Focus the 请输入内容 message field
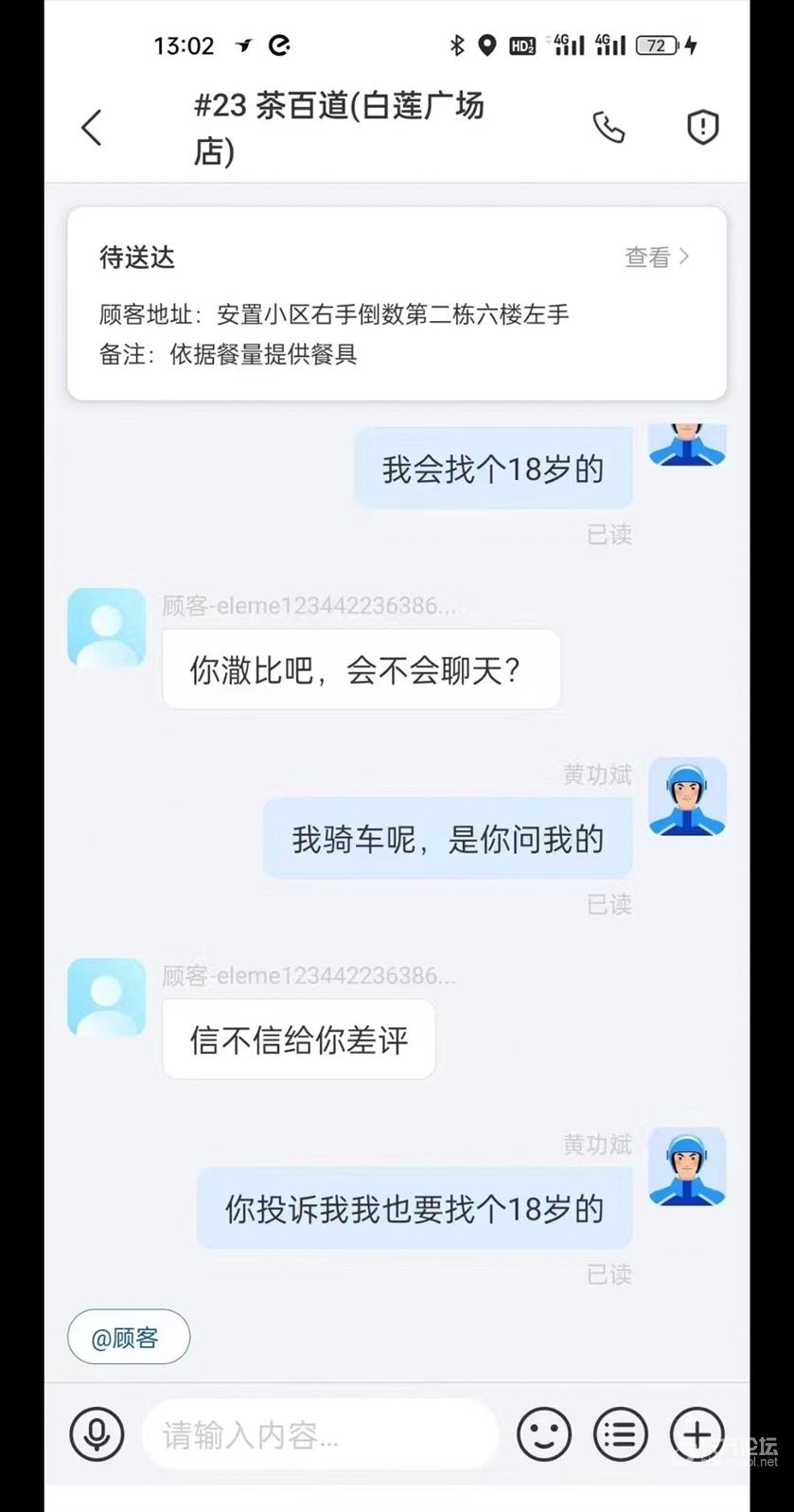This screenshot has height=1512, width=794. point(320,1435)
